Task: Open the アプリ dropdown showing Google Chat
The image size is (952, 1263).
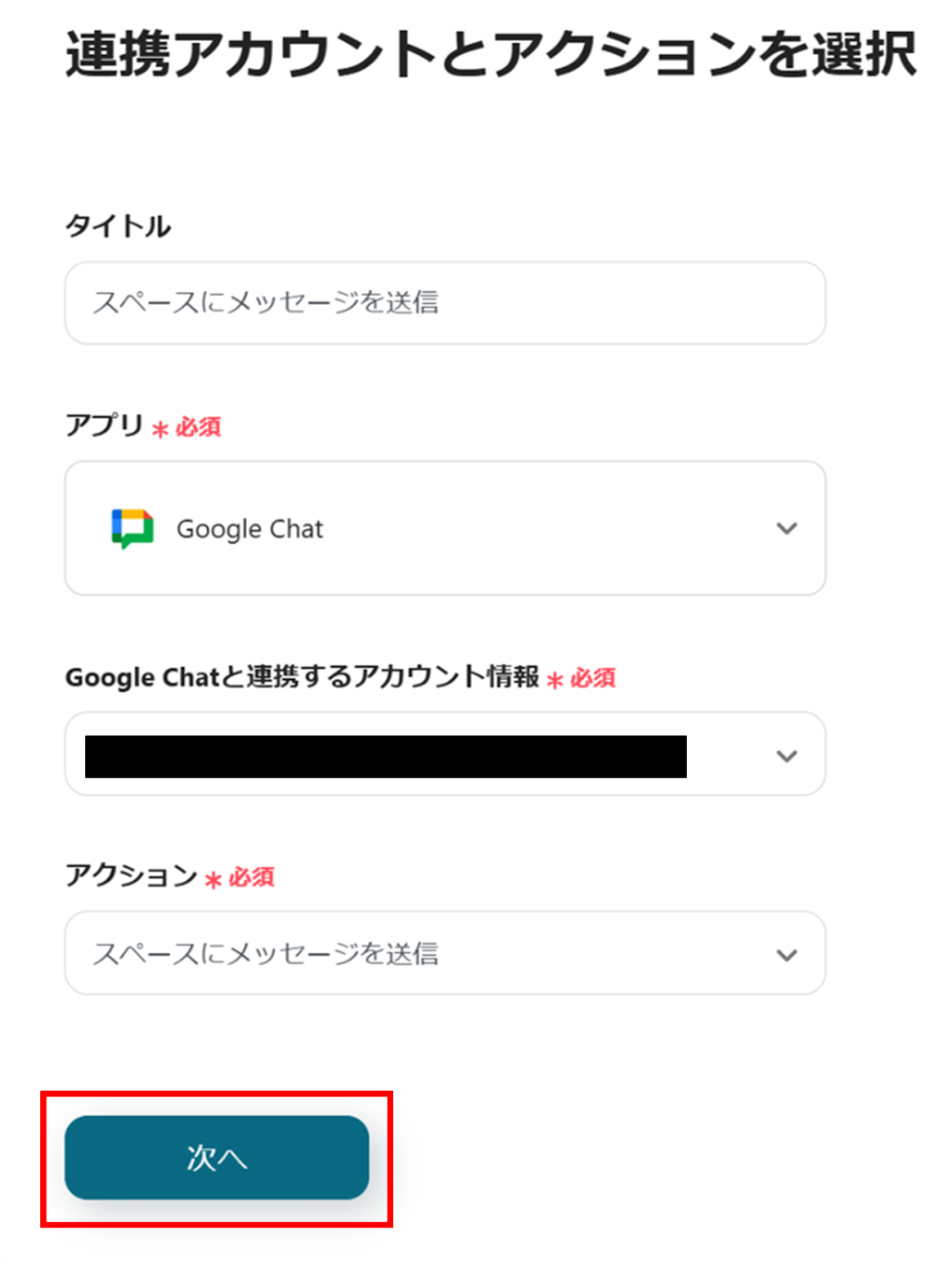Action: [444, 528]
